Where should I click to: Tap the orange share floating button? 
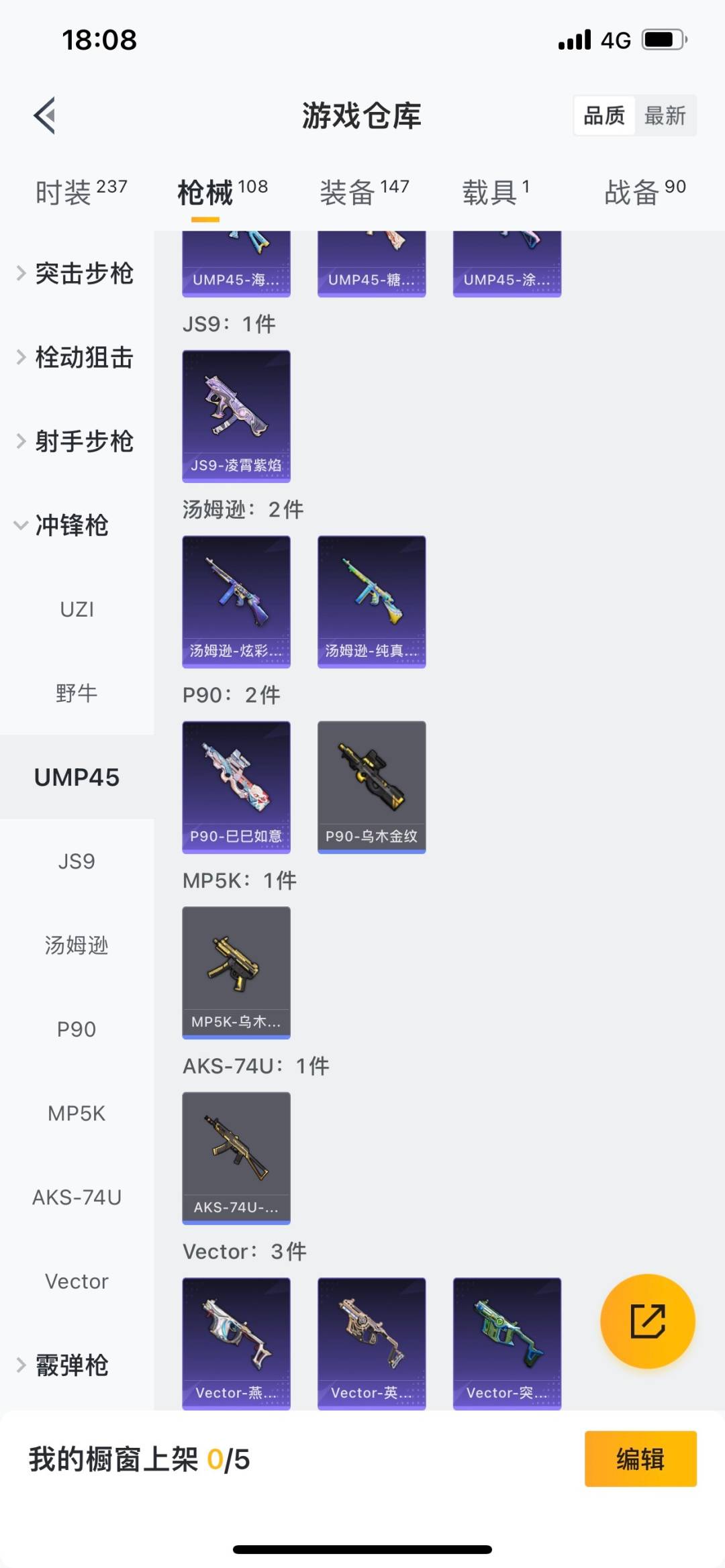pos(647,1321)
